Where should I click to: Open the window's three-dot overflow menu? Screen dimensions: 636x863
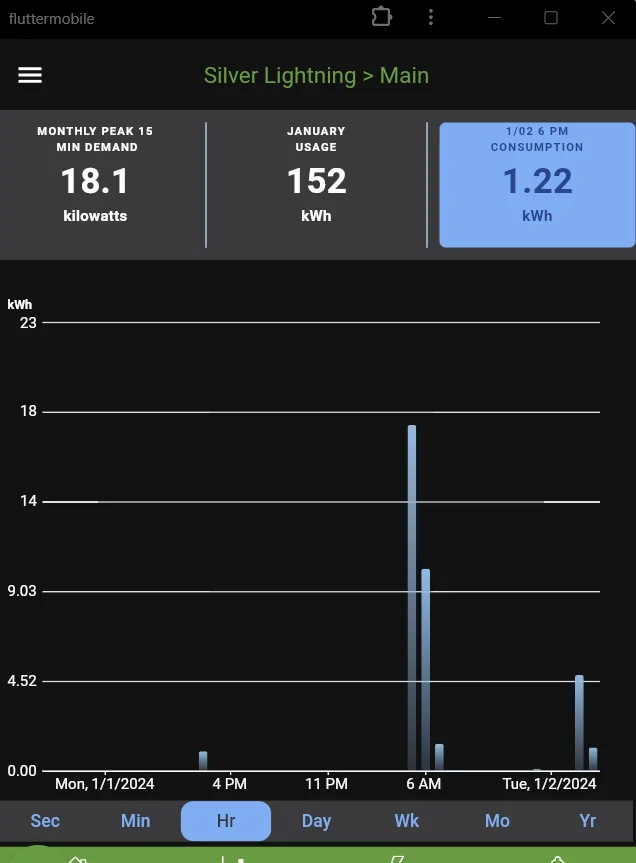pyautogui.click(x=431, y=18)
